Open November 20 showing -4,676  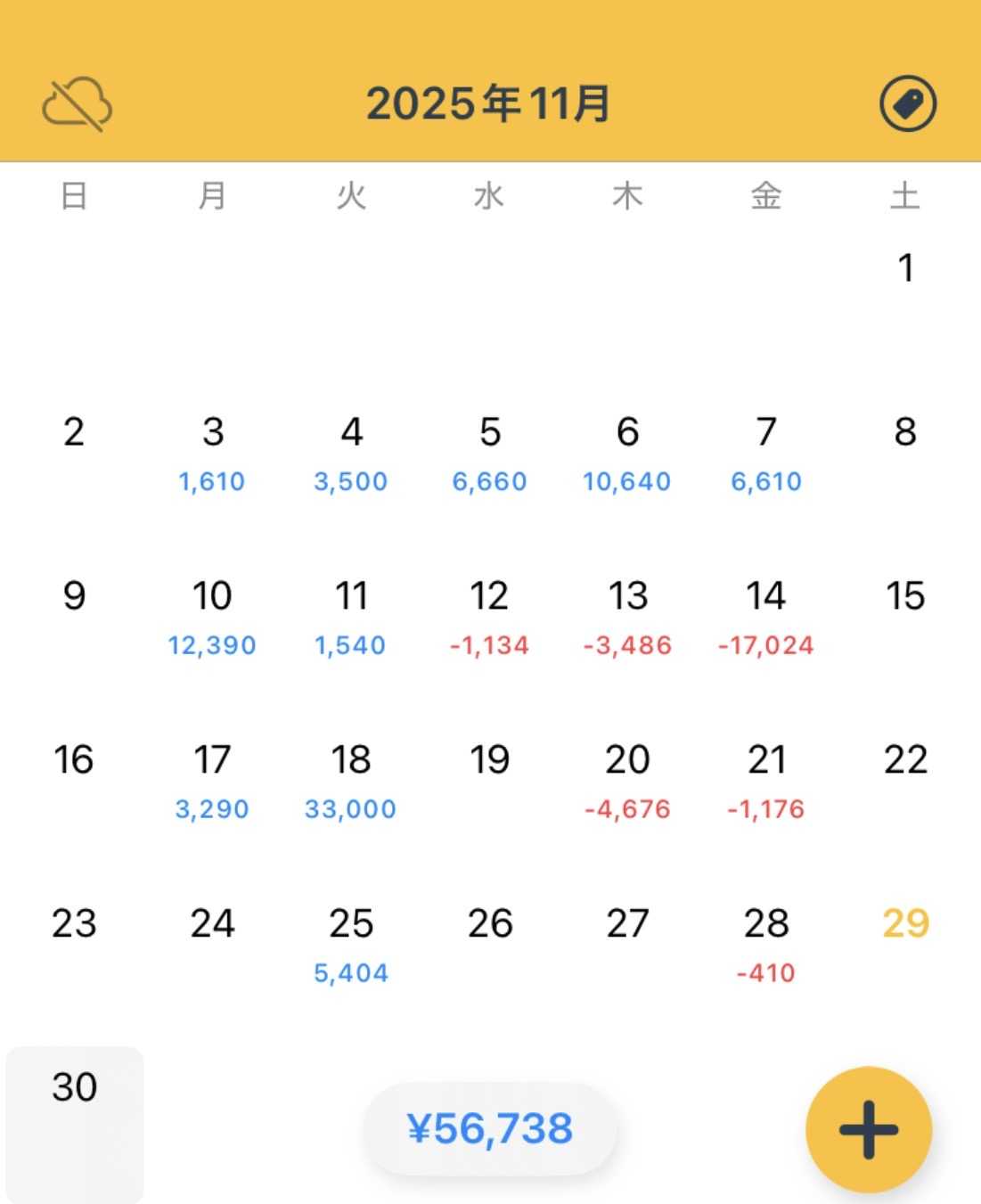(x=627, y=781)
